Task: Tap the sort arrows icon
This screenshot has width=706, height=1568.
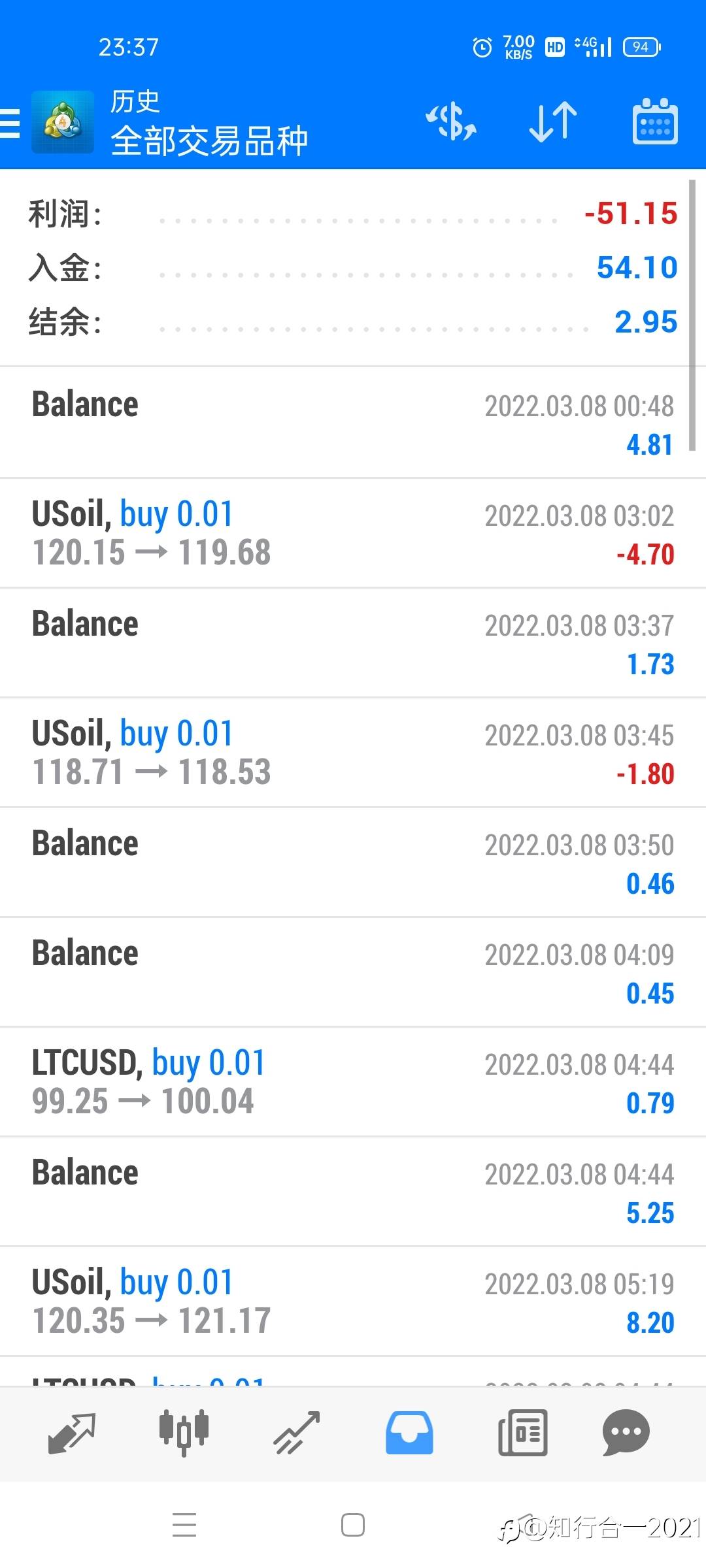Action: pos(553,122)
